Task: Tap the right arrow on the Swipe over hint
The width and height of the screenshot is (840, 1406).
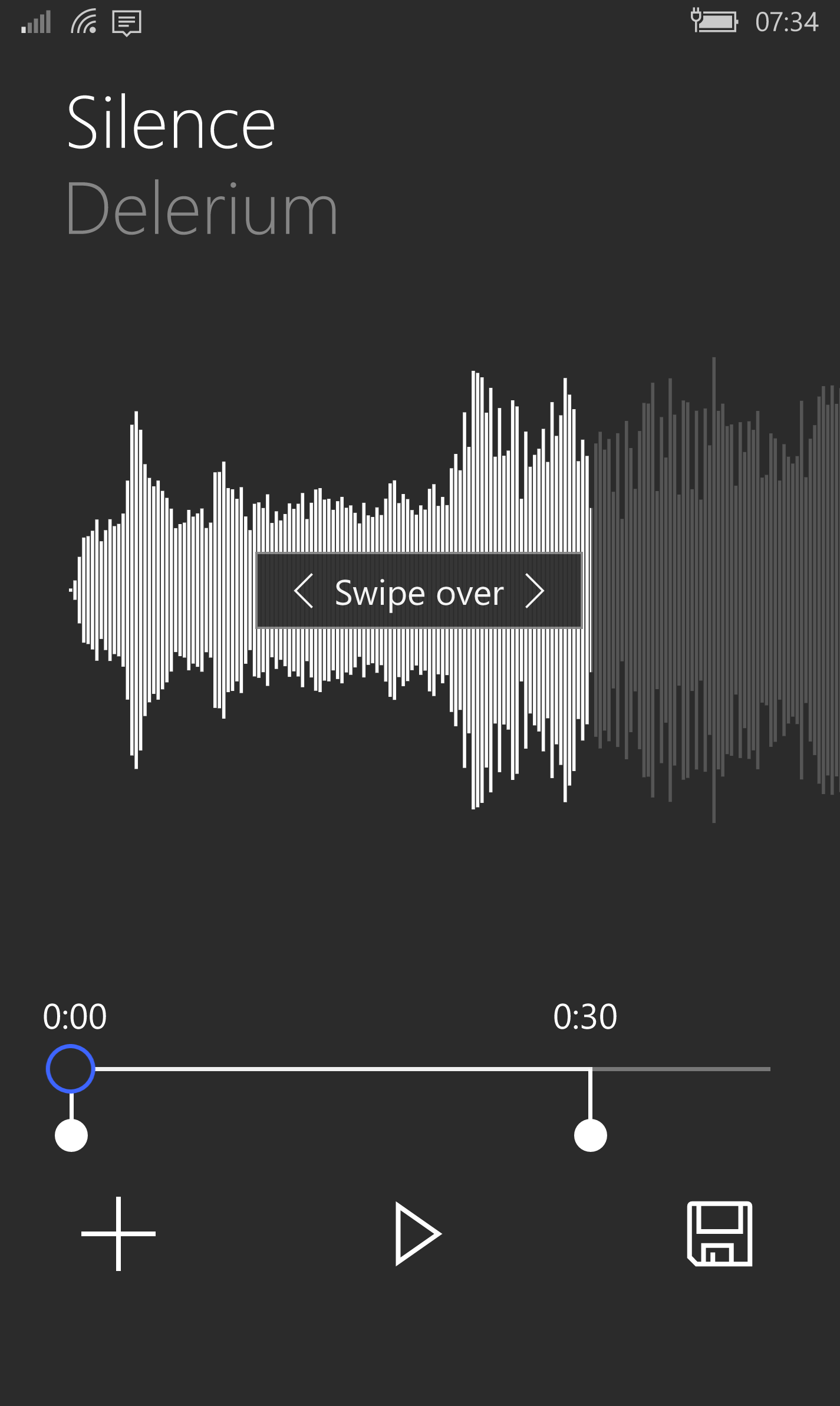Action: 534,591
